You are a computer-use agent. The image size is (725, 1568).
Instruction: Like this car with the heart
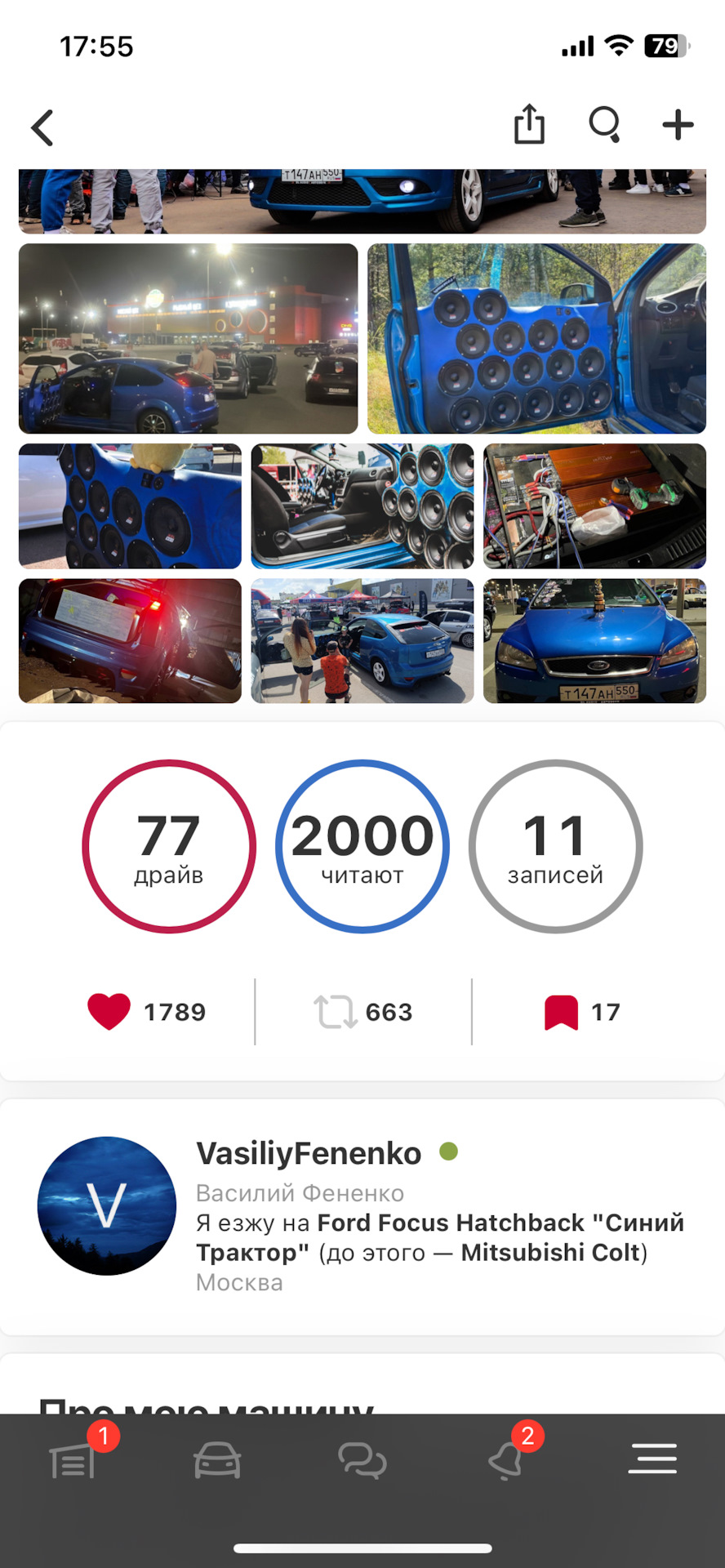tap(109, 1011)
